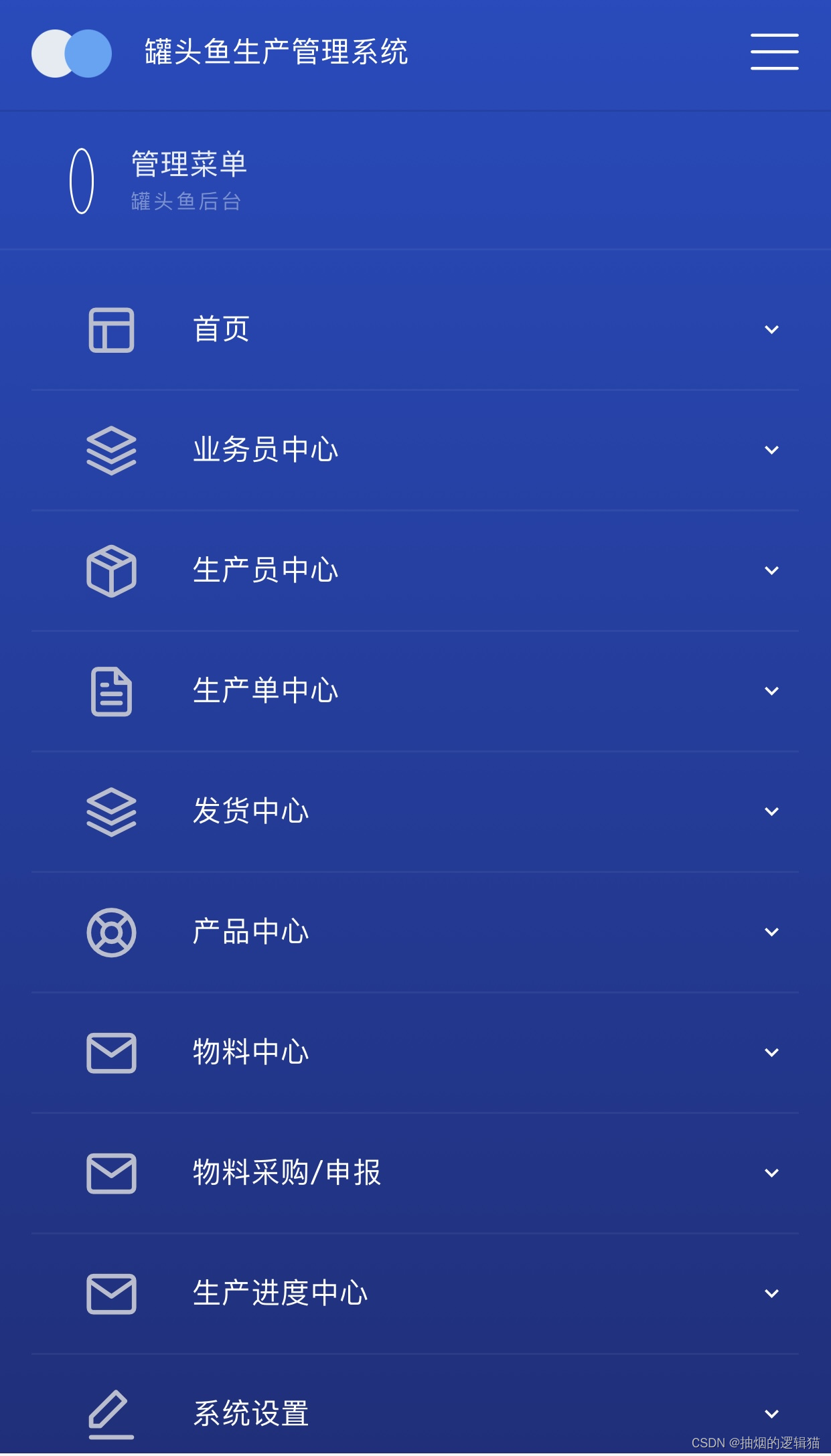Image resolution: width=831 pixels, height=1456 pixels.
Task: Expand 生产单中心 submenu
Action: (414, 691)
